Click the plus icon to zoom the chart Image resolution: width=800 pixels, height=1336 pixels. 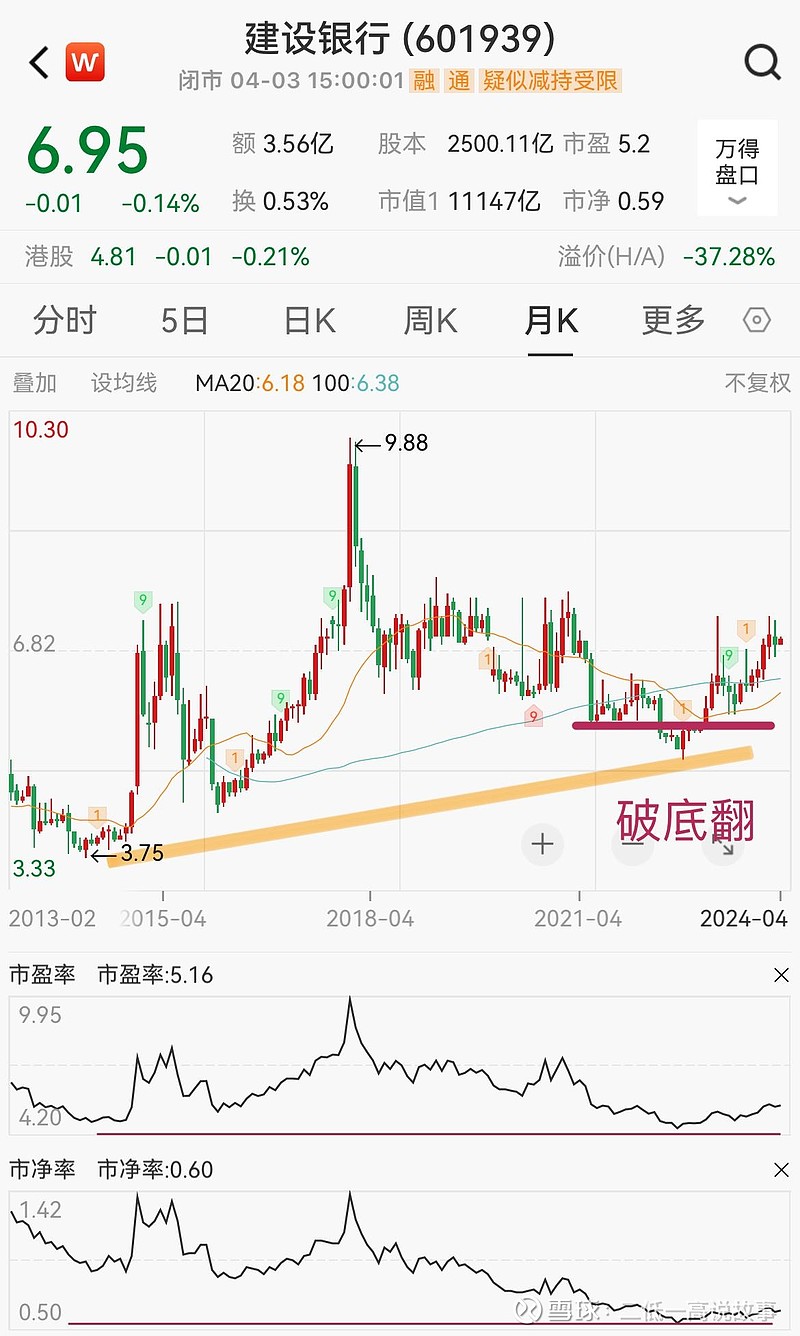pyautogui.click(x=542, y=844)
